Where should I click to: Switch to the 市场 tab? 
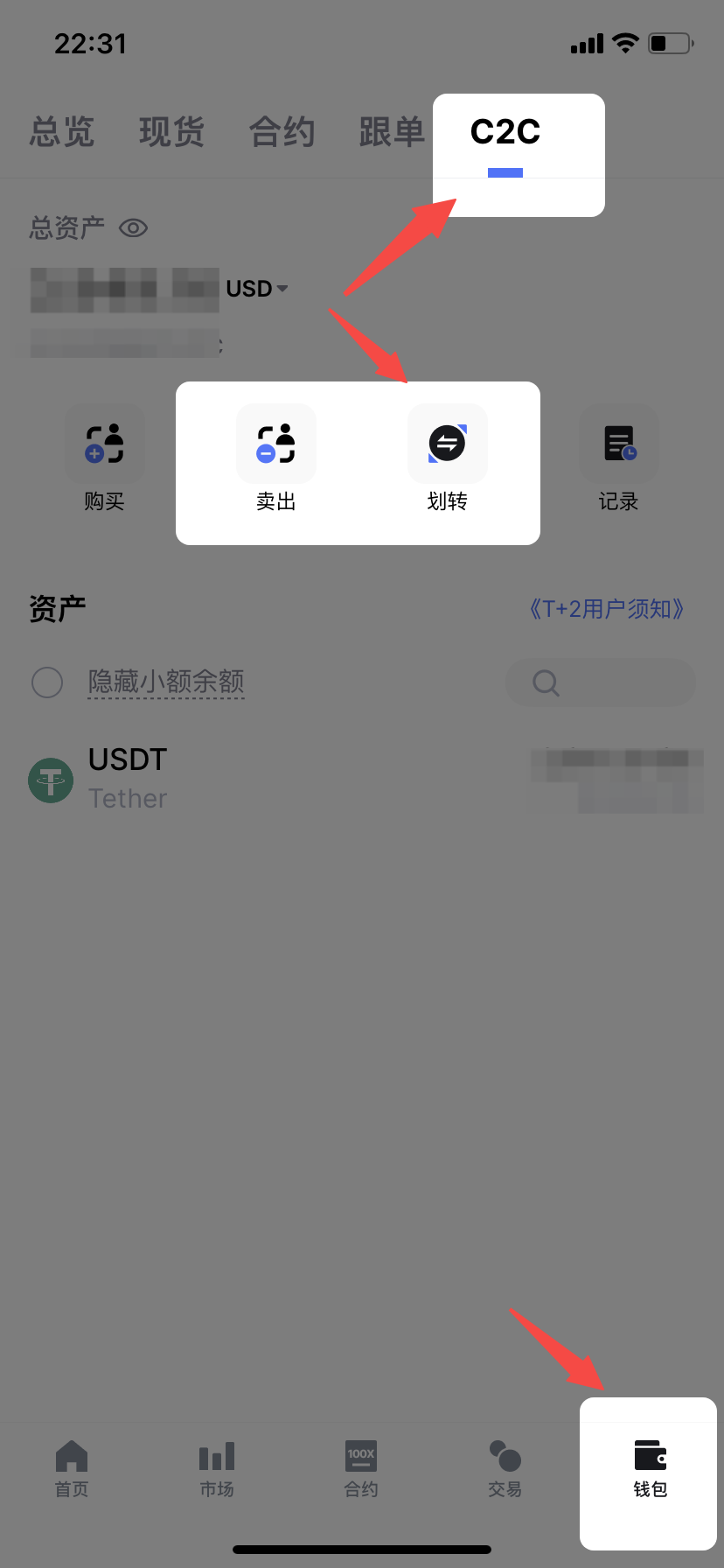(217, 1468)
